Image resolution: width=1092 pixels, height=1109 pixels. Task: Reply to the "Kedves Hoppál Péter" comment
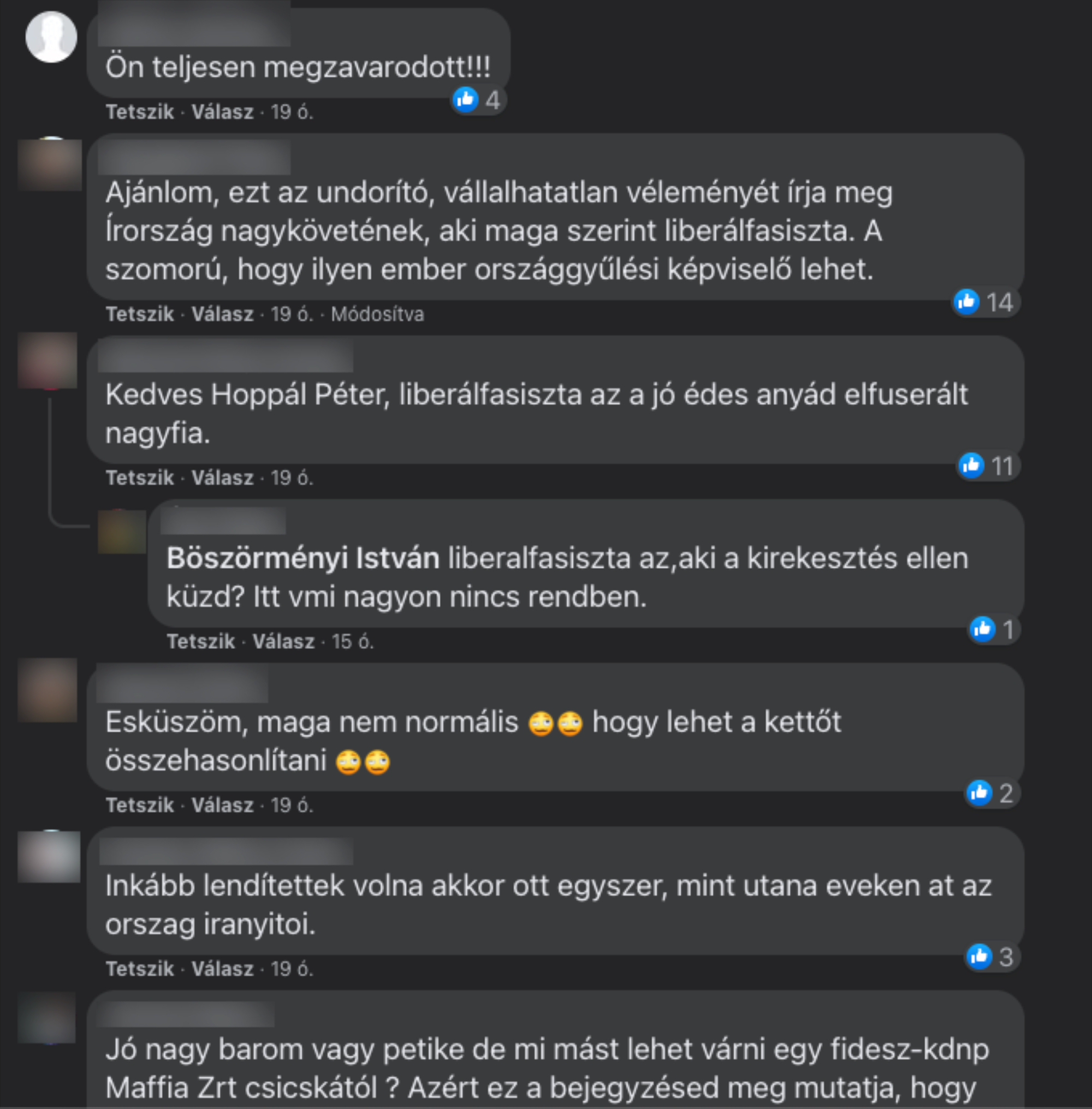tap(223, 478)
